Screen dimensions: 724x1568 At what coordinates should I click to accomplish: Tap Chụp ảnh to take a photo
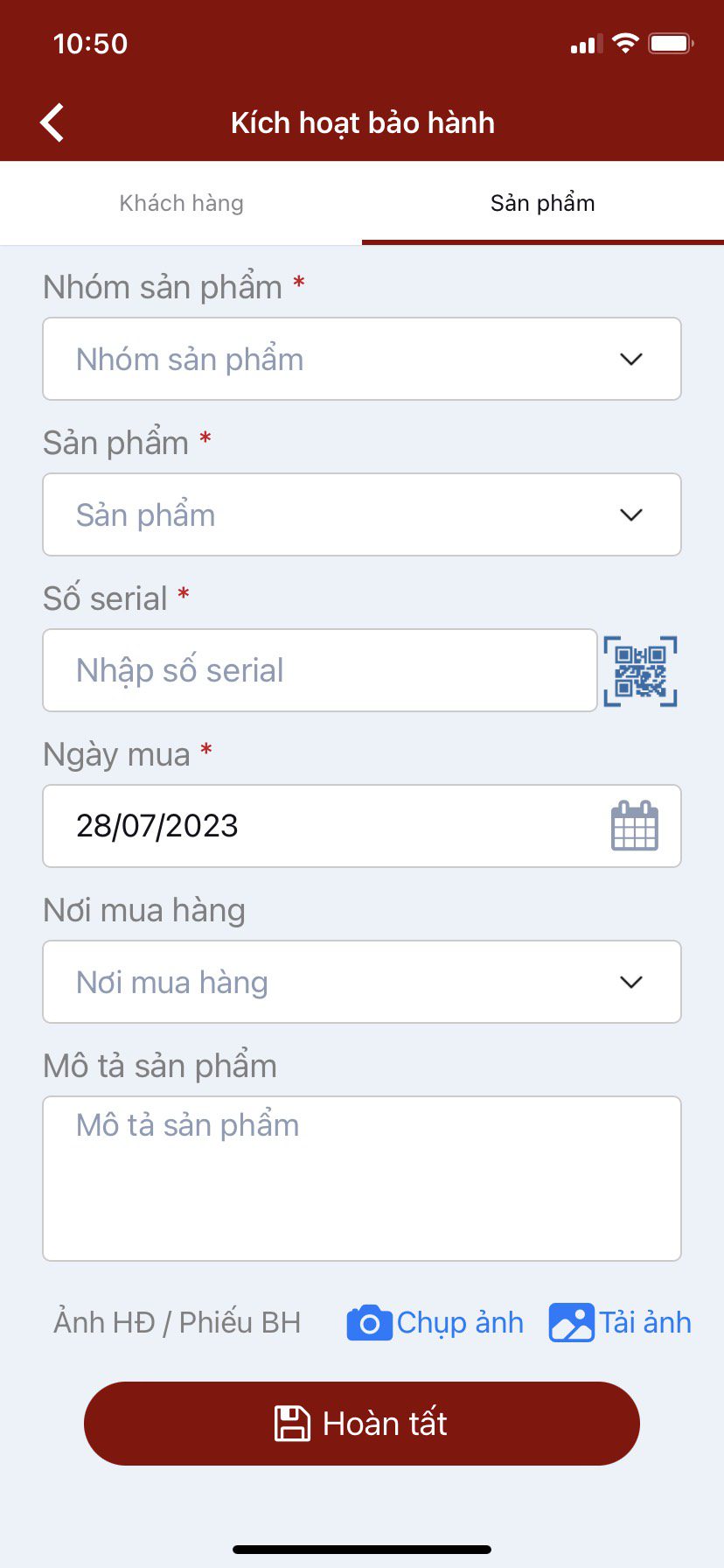pos(435,1323)
